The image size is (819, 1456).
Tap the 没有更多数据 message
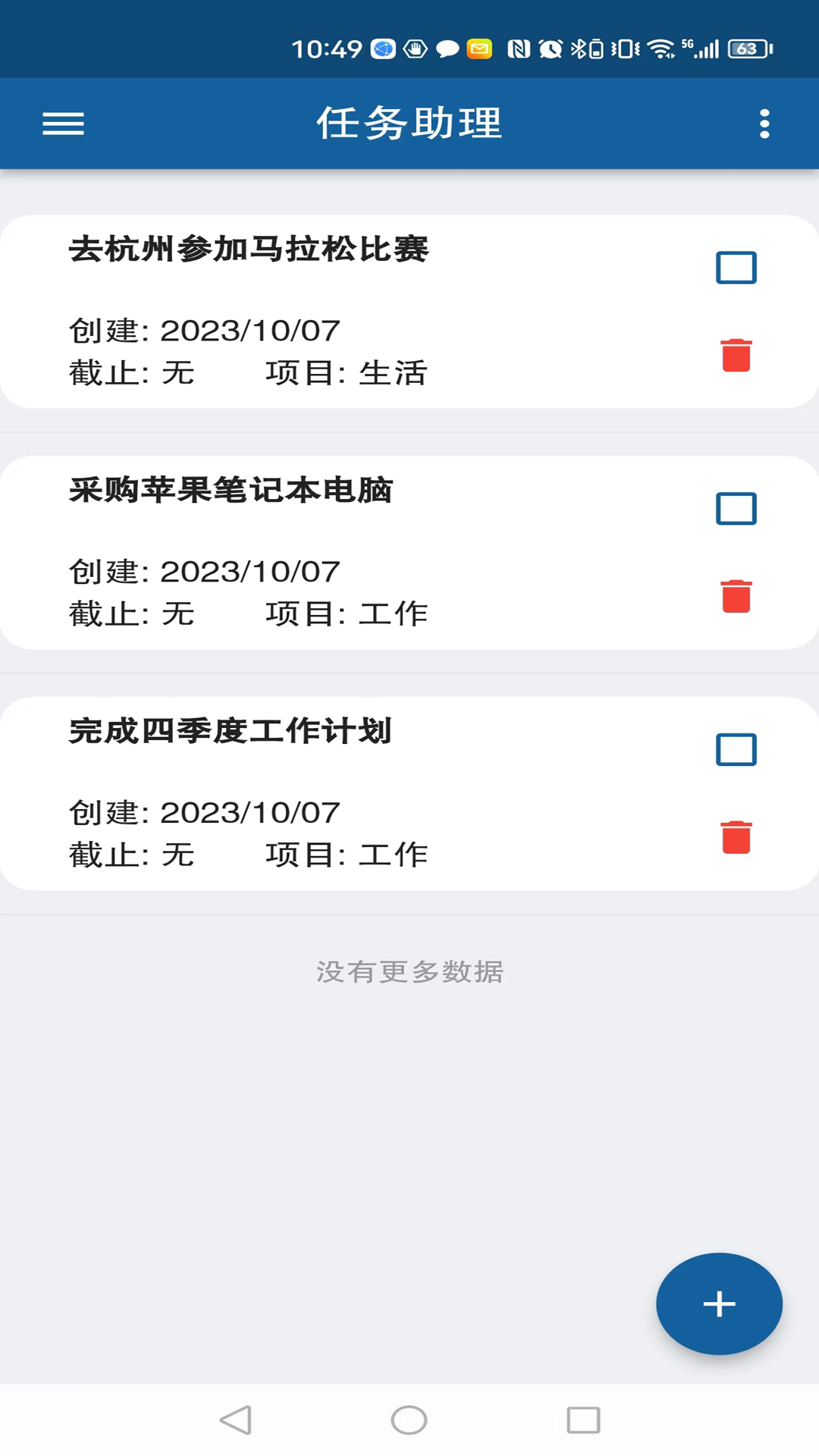tap(409, 972)
